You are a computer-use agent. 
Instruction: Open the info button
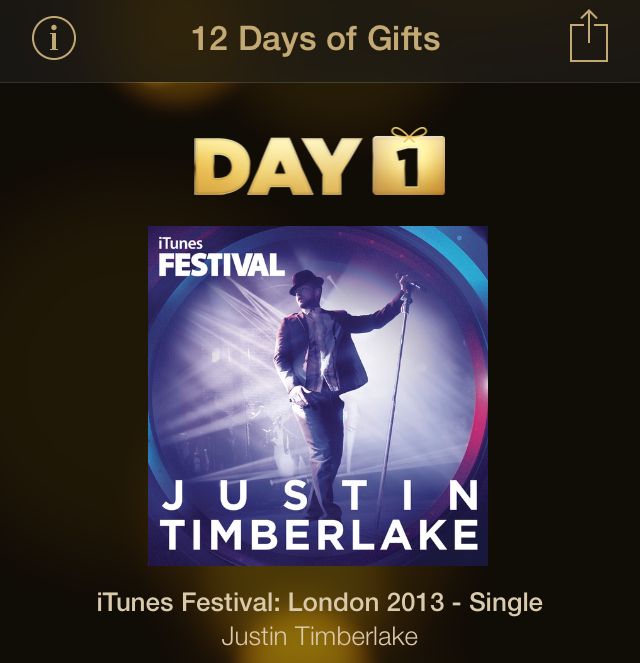54,38
